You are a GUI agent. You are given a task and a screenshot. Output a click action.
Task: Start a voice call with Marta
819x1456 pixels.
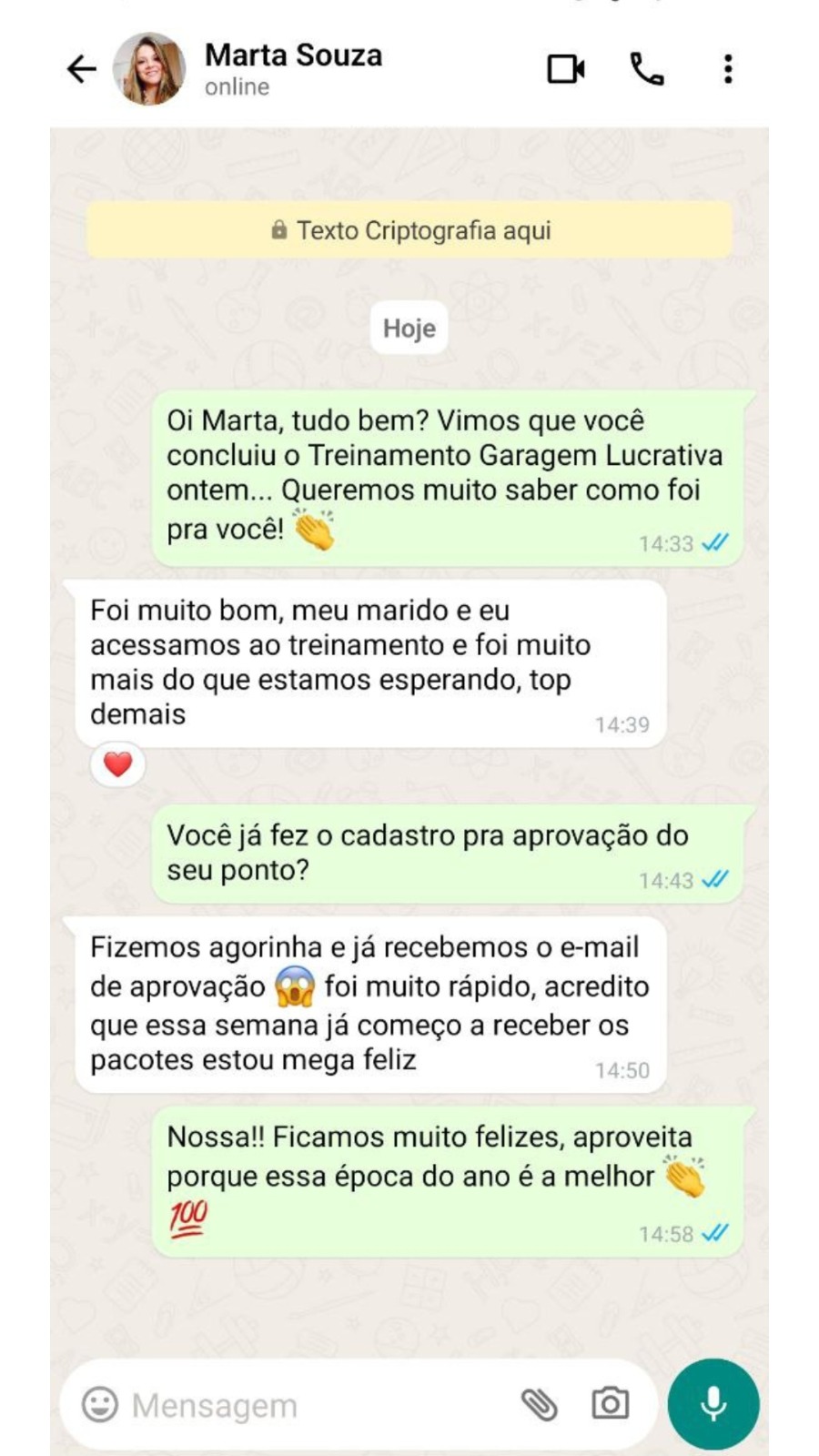click(x=647, y=69)
